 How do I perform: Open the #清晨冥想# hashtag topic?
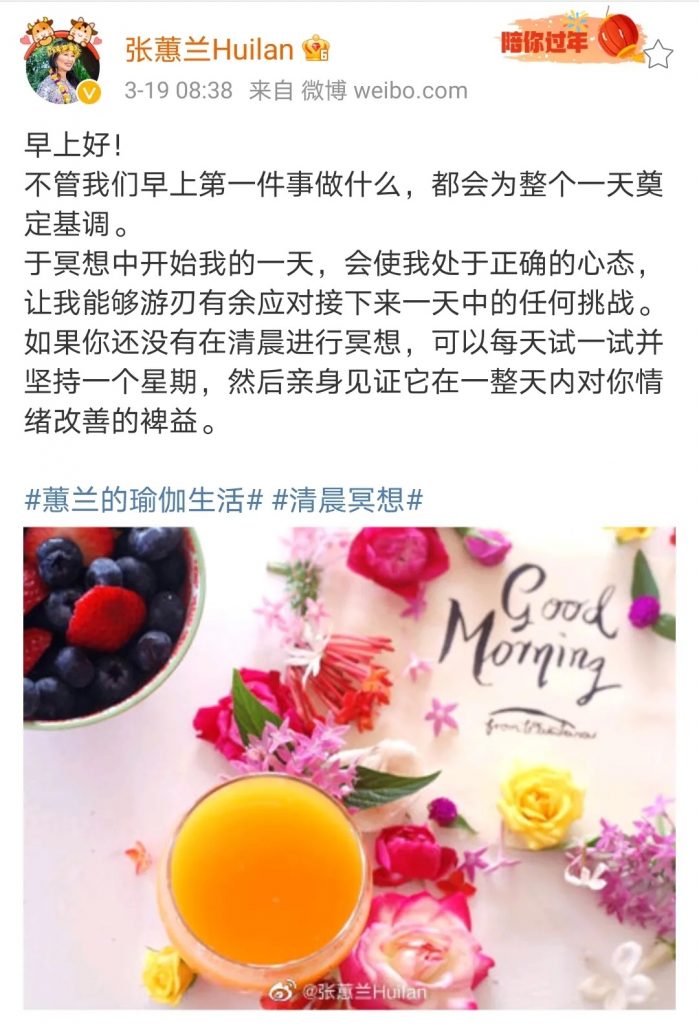click(x=348, y=499)
